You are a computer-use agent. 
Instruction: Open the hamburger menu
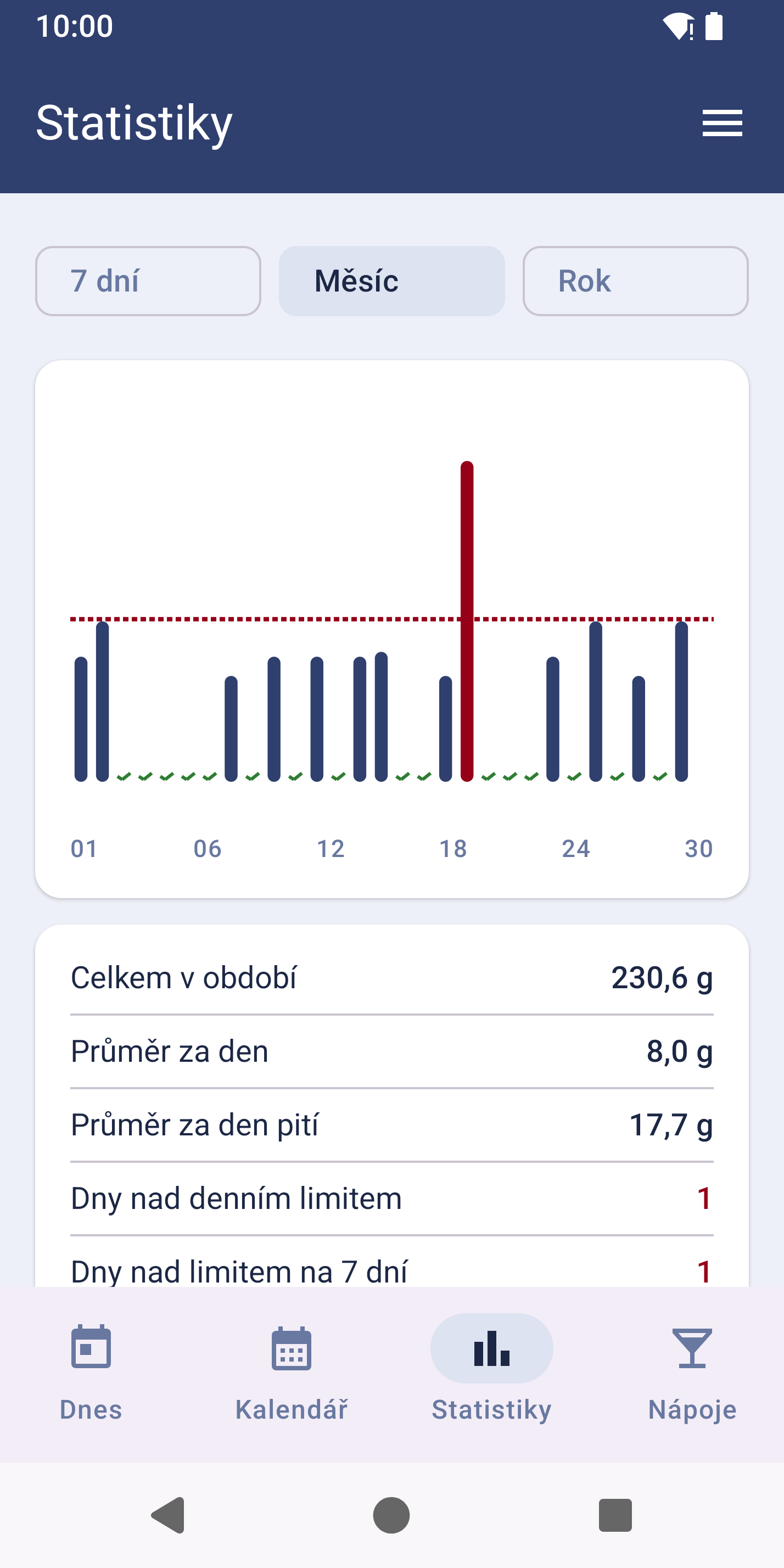tap(722, 123)
